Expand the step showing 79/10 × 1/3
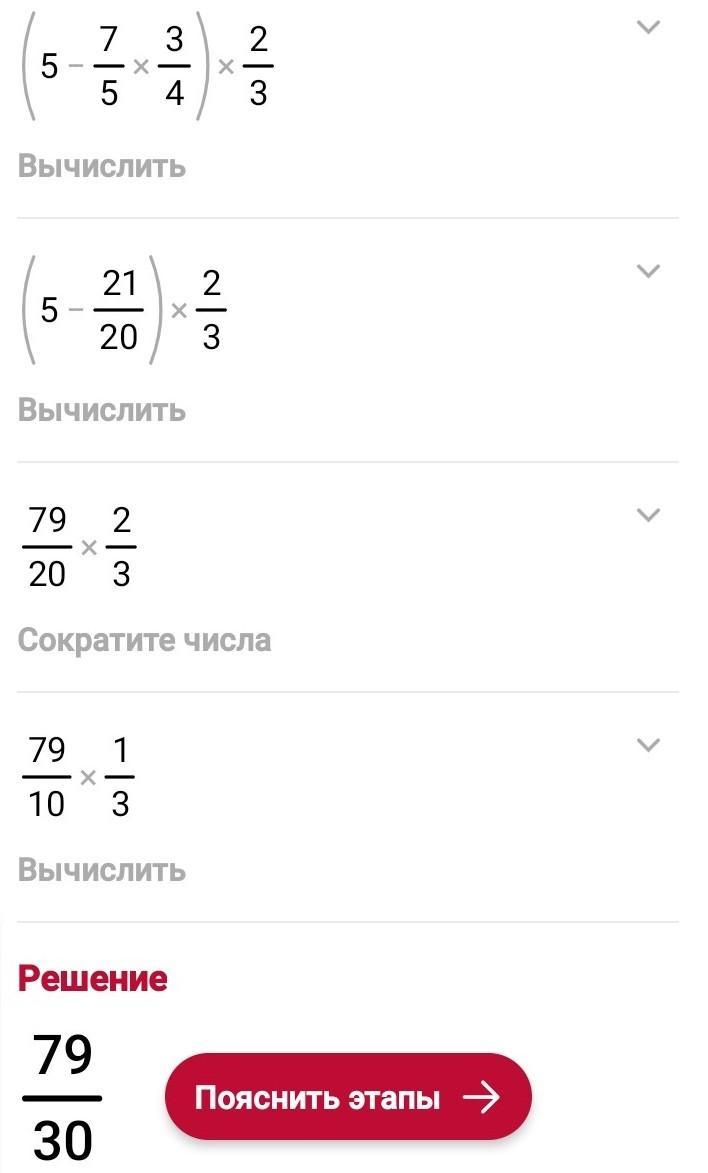The height and width of the screenshot is (1173, 708). [648, 745]
